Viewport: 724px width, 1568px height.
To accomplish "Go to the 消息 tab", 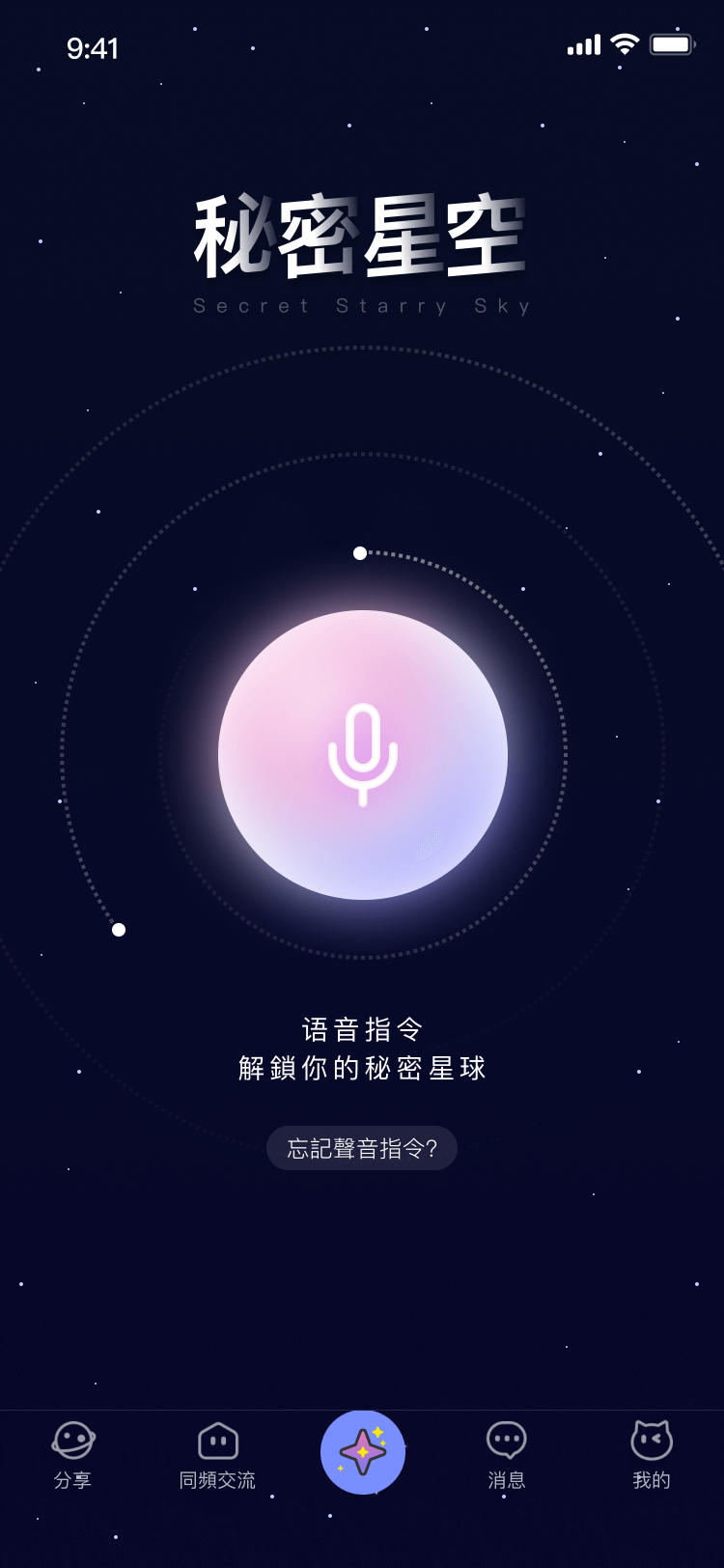I will [x=506, y=1455].
